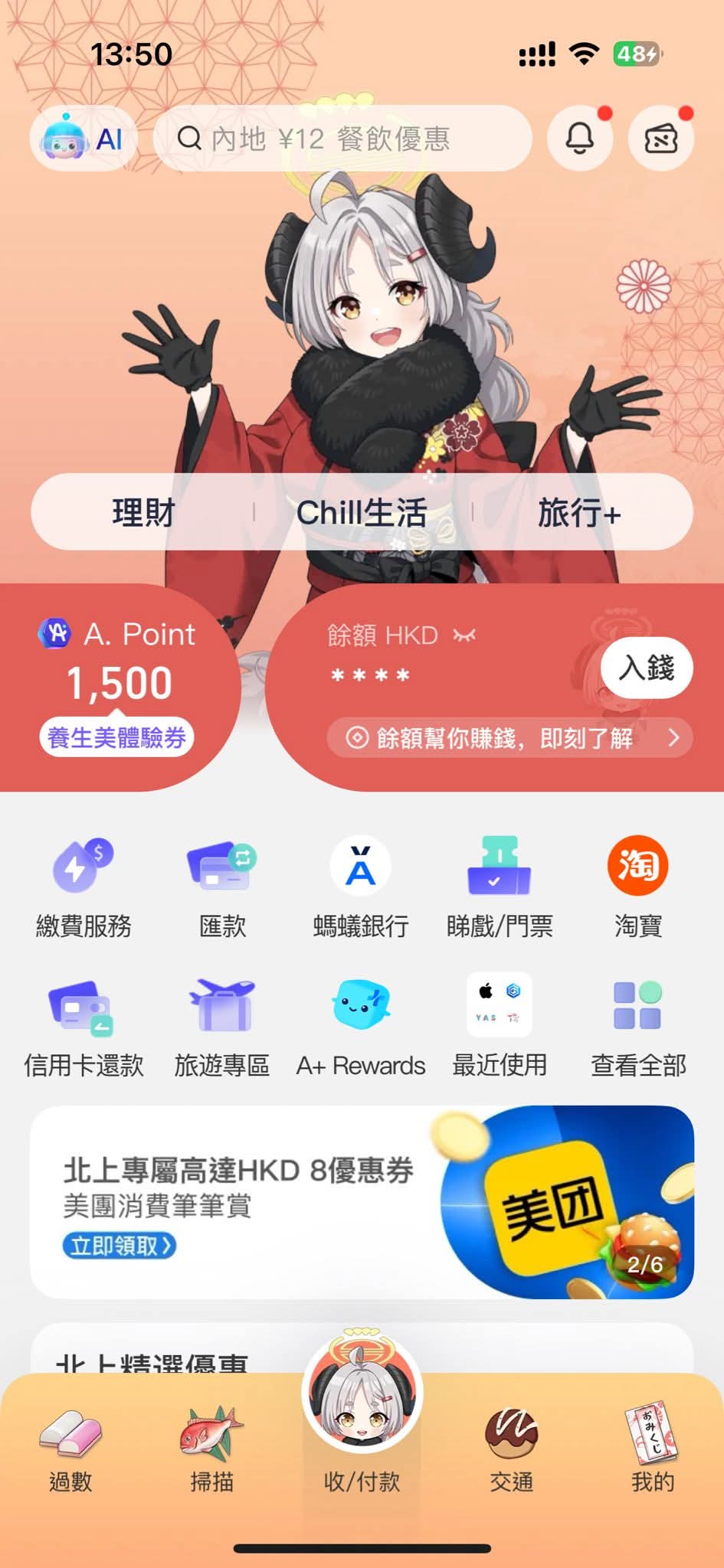Select the Chill生活 section
This screenshot has width=724, height=1568.
(x=362, y=512)
